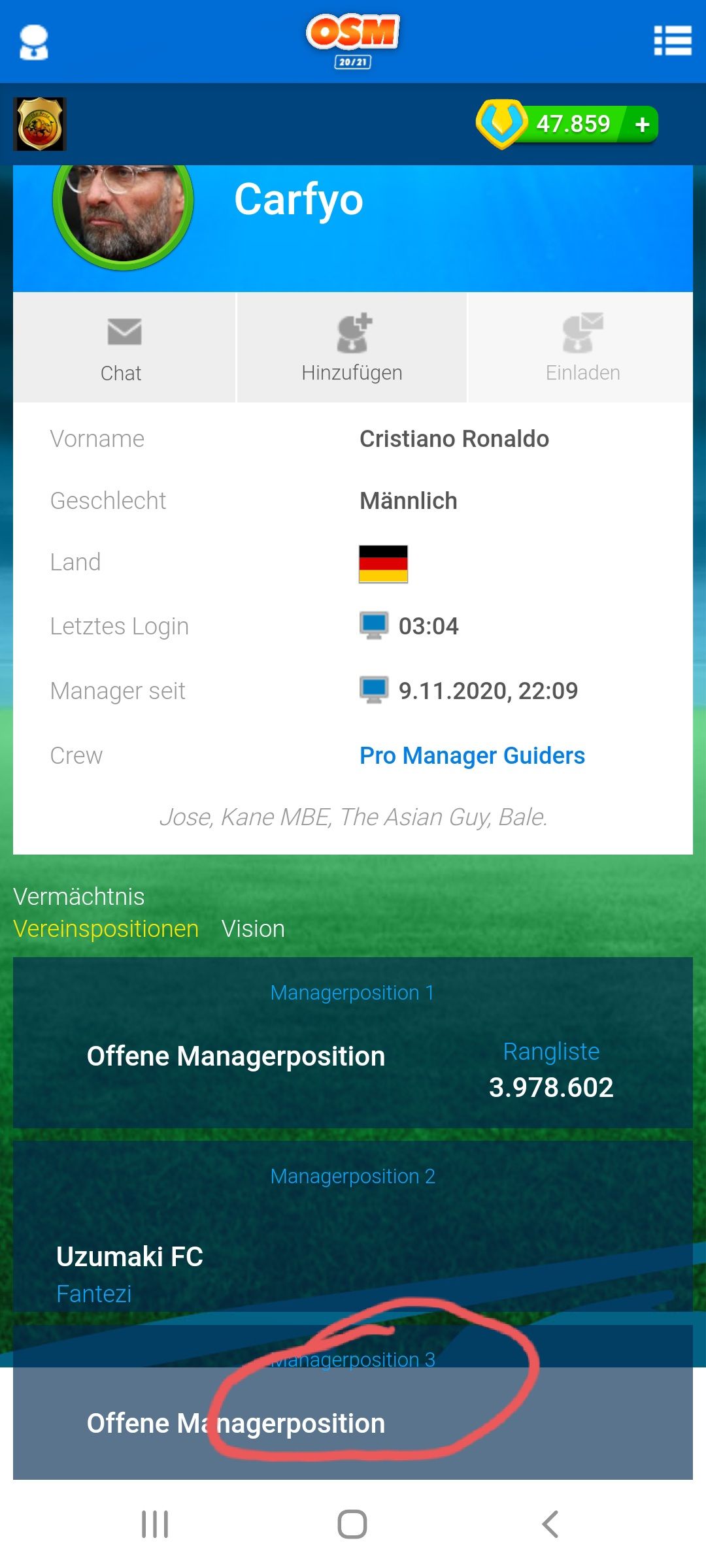
Task: Start a chat with Carfyo
Action: point(124,348)
